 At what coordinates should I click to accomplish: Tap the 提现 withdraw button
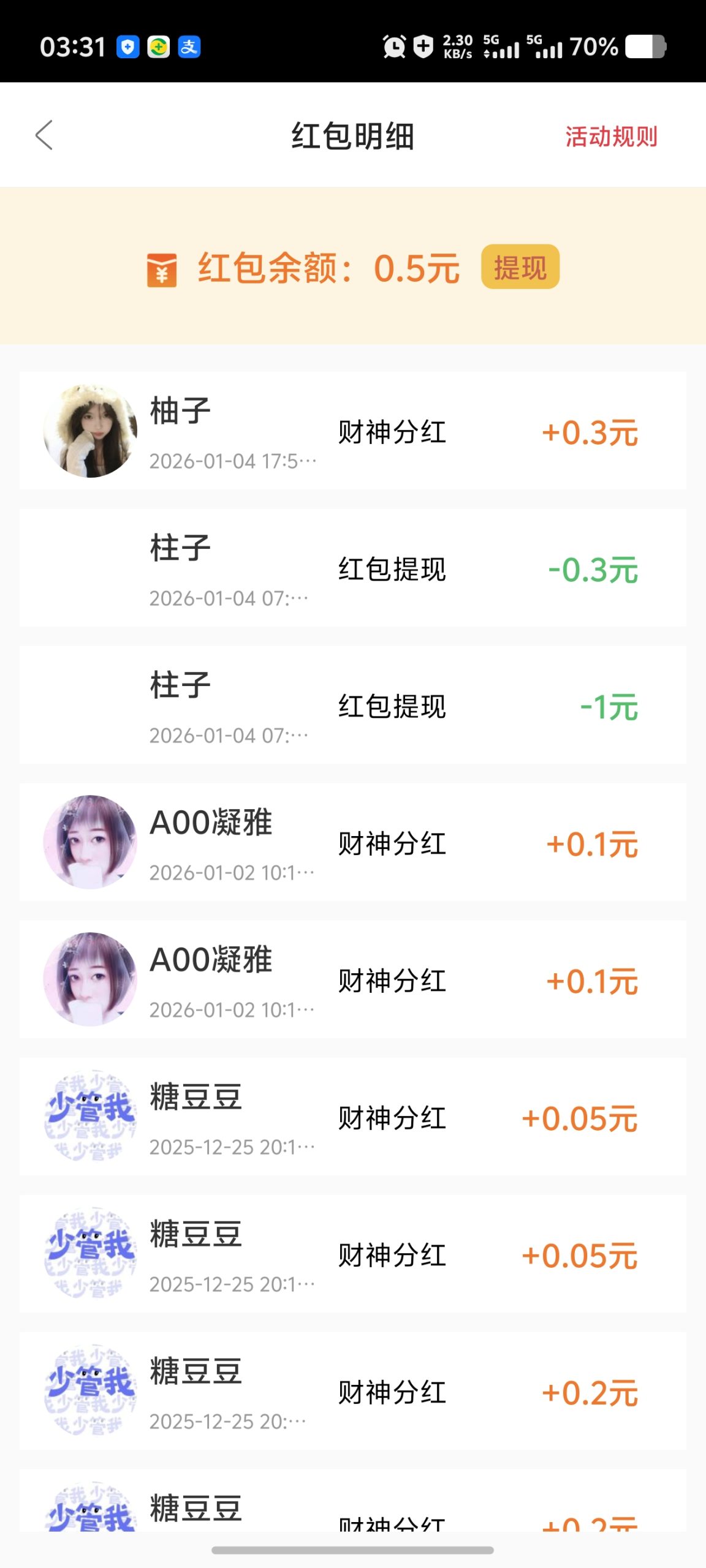[x=520, y=267]
